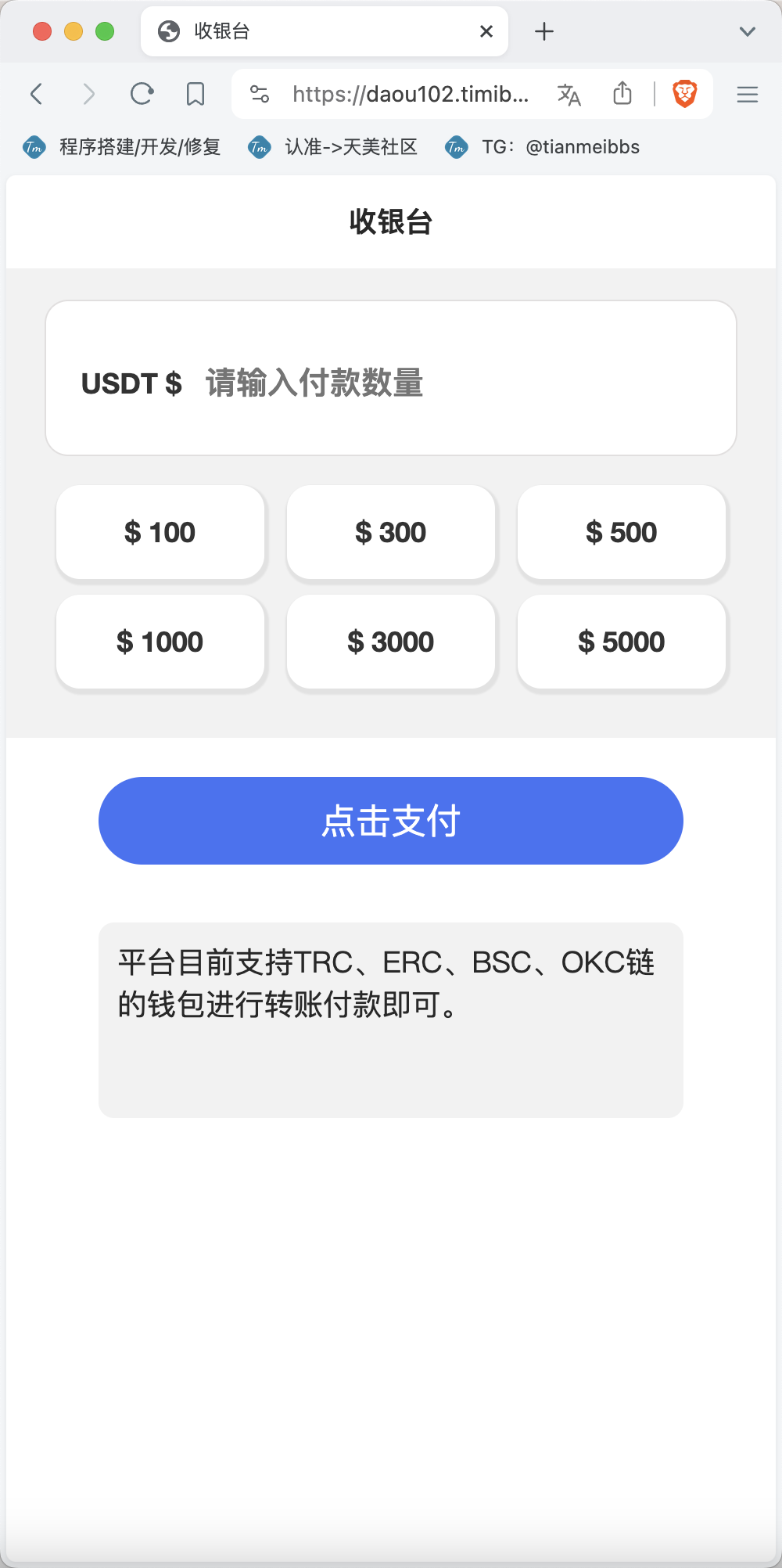Open the browser hamburger menu
Viewport: 782px width, 1568px height.
pyautogui.click(x=748, y=94)
